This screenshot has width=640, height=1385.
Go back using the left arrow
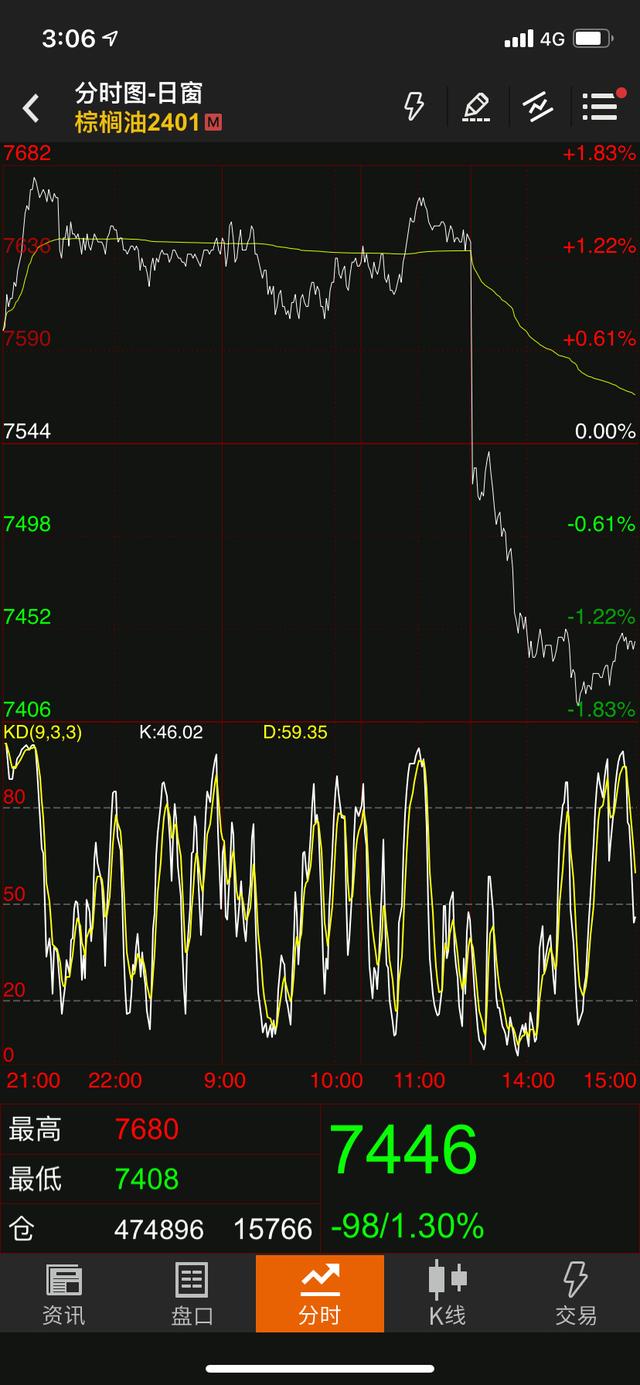(x=31, y=108)
